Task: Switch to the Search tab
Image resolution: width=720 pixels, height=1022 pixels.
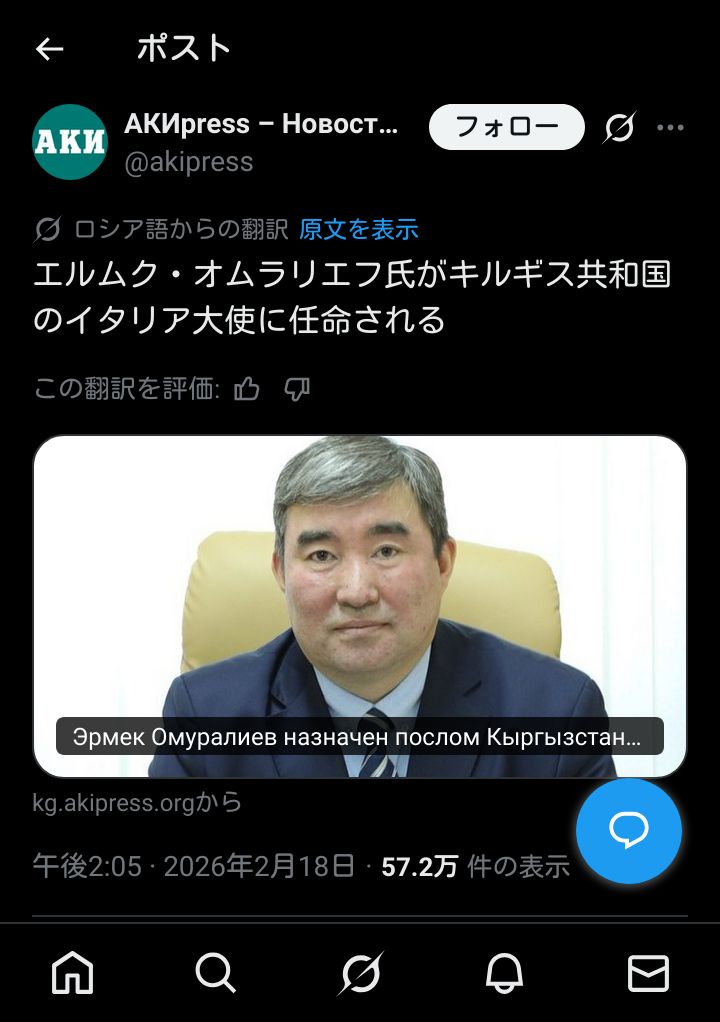Action: click(216, 972)
